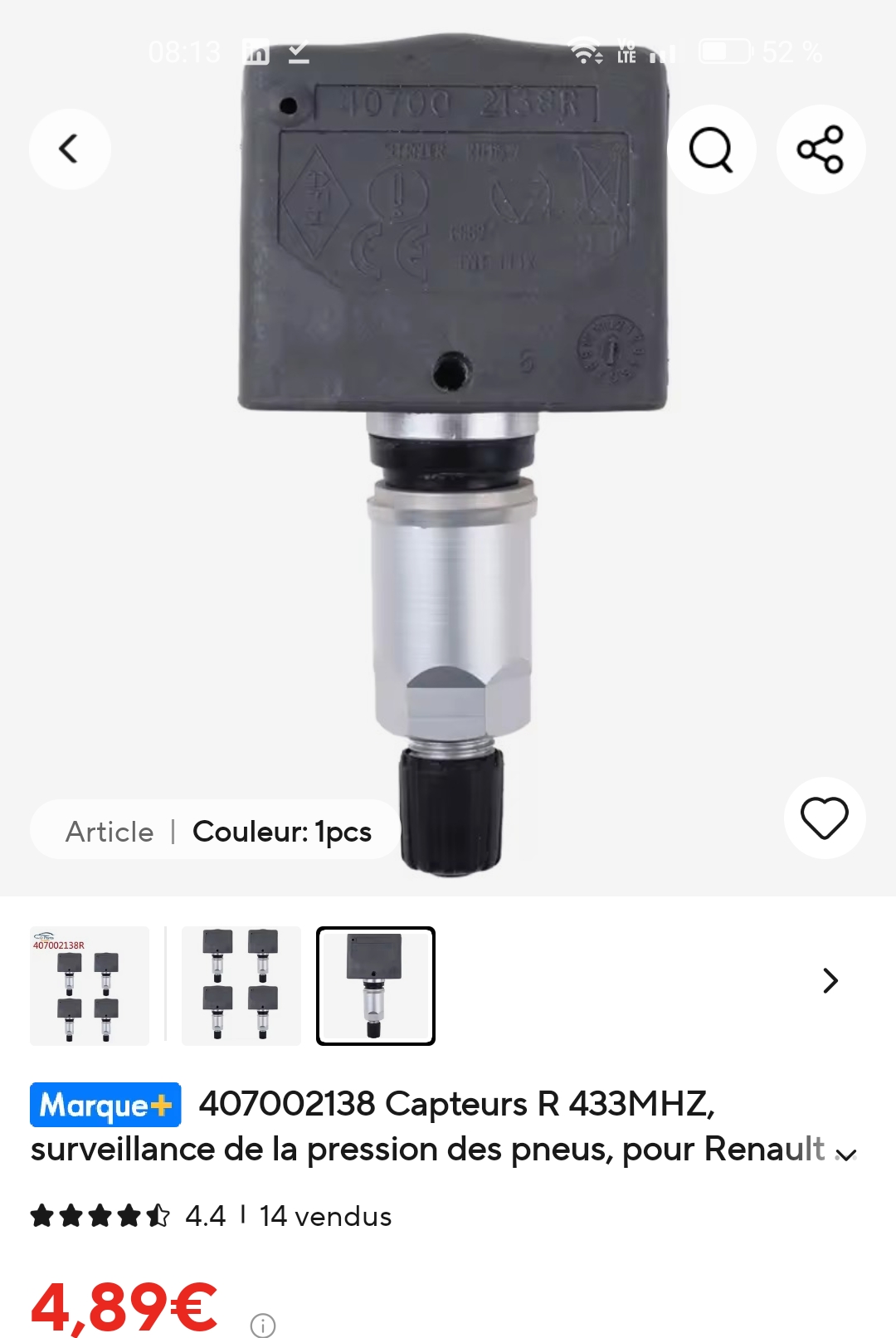Open the Couleur: 1pcs variant selector

281,831
